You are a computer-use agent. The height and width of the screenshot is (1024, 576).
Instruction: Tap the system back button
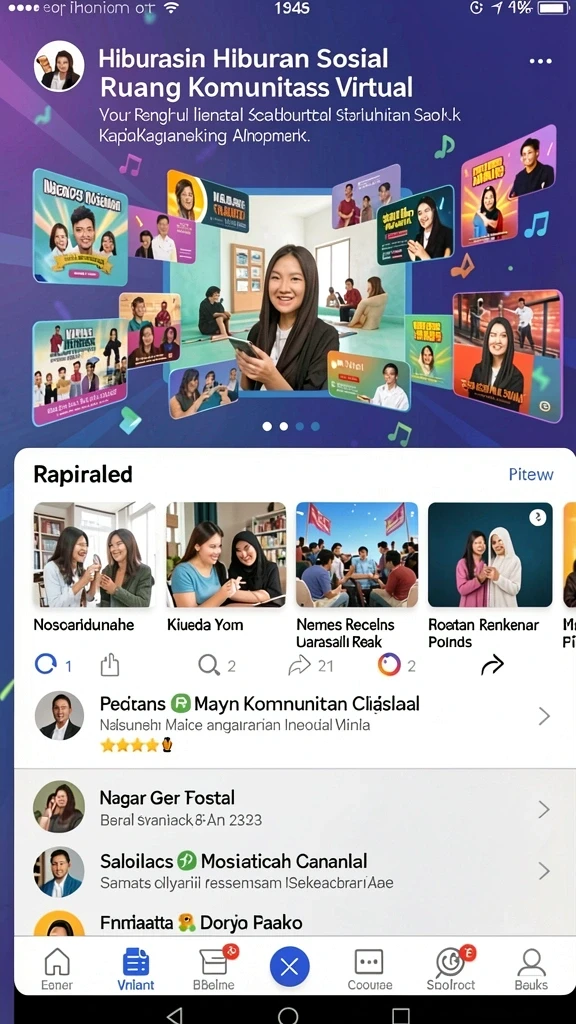(x=174, y=1015)
